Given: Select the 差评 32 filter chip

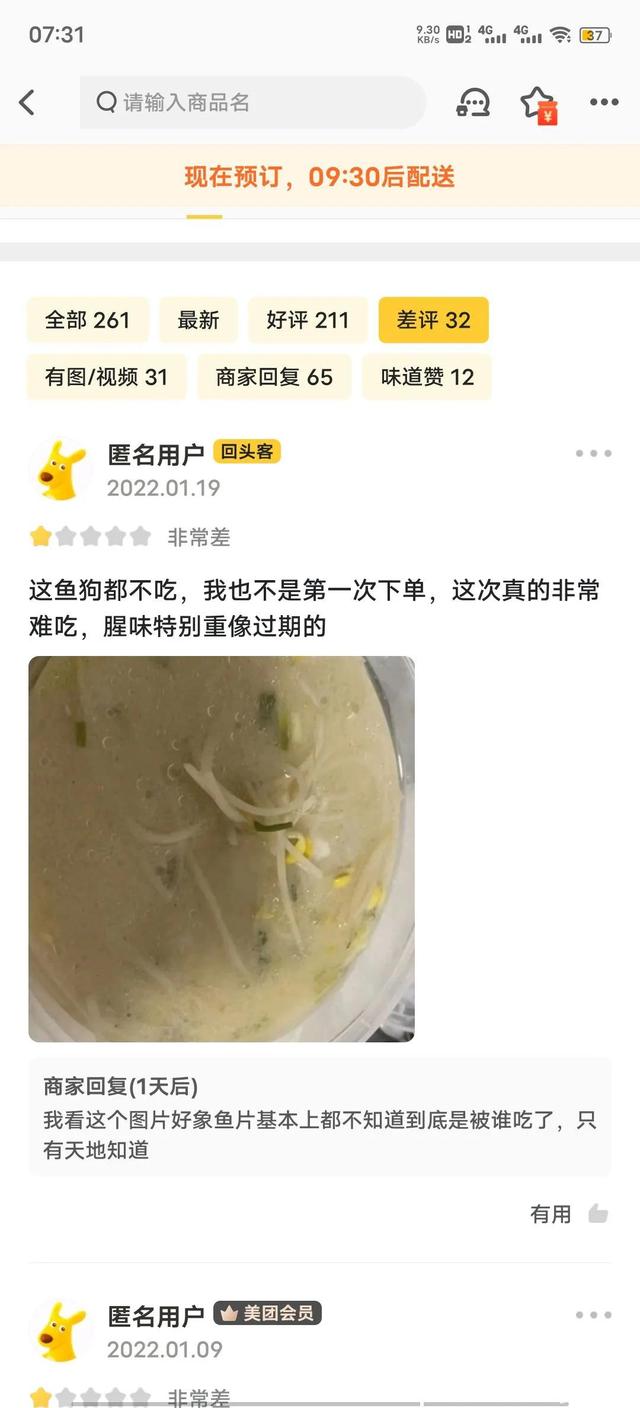Looking at the screenshot, I should point(433,320).
